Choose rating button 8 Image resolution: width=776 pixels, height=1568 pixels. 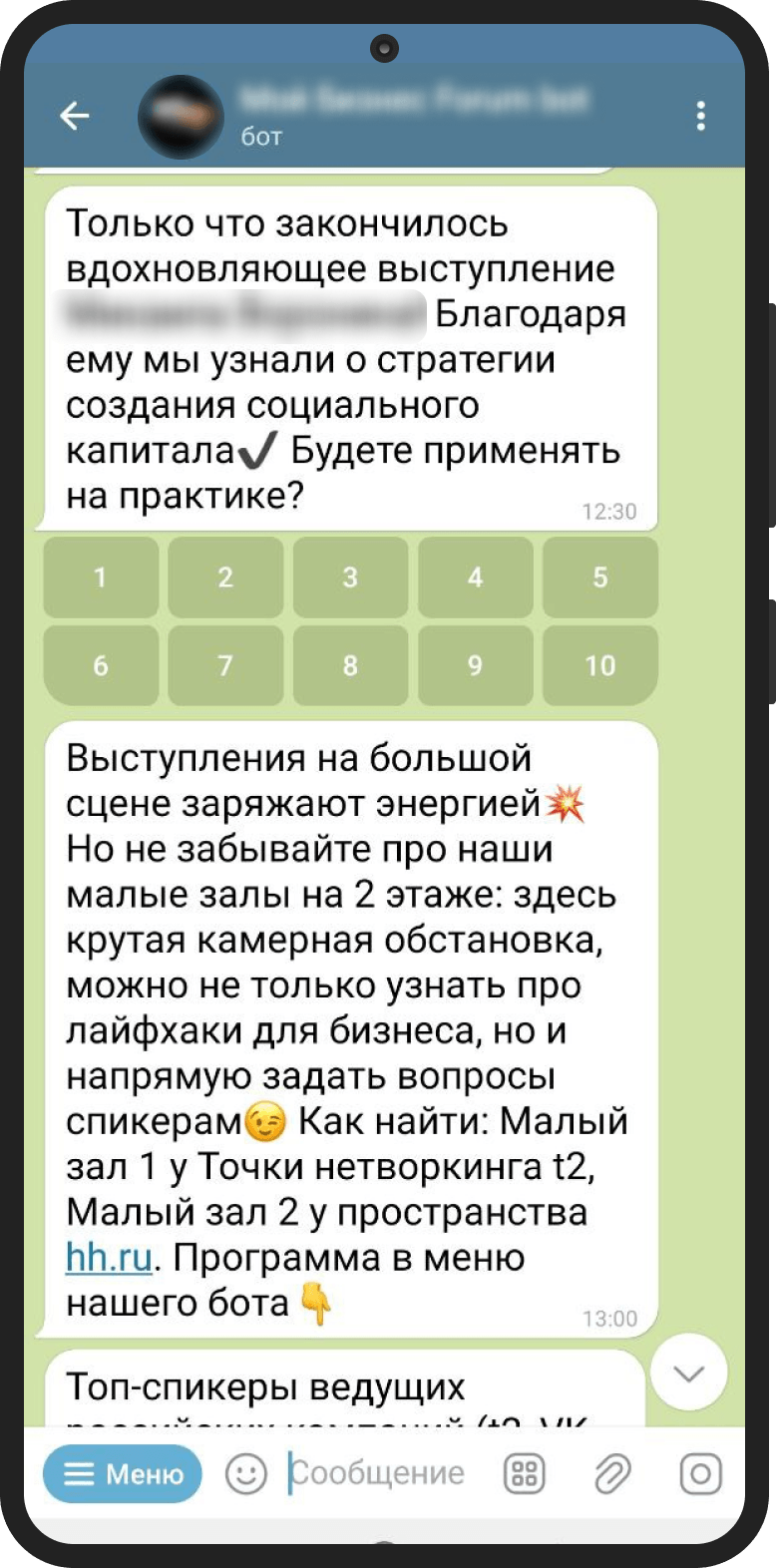tap(350, 665)
